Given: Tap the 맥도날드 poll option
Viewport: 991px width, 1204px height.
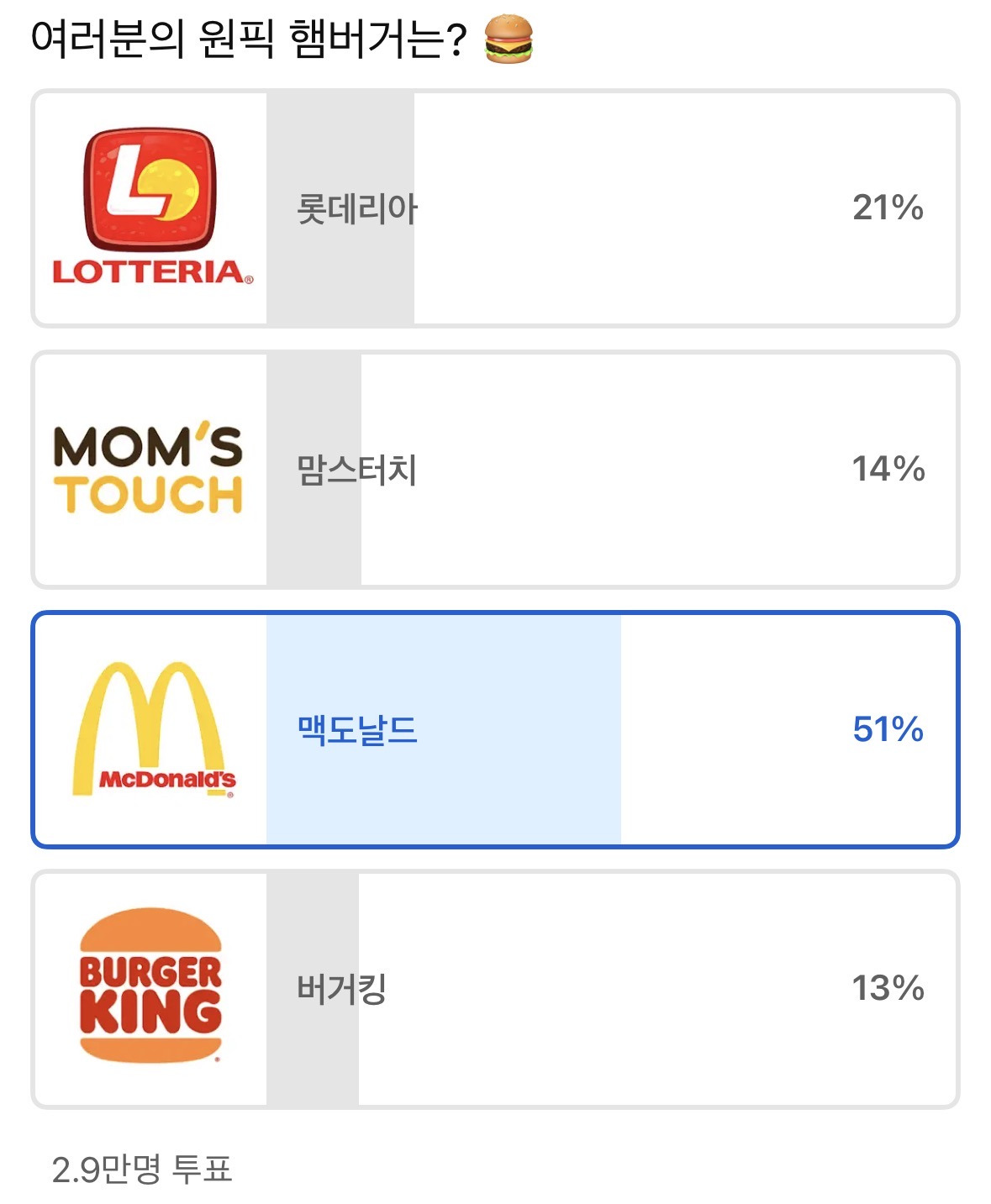Looking at the screenshot, I should [x=495, y=729].
